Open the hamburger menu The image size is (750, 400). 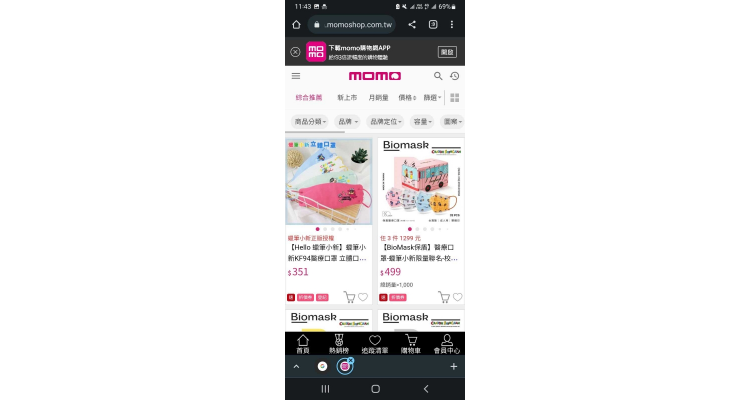click(x=296, y=76)
